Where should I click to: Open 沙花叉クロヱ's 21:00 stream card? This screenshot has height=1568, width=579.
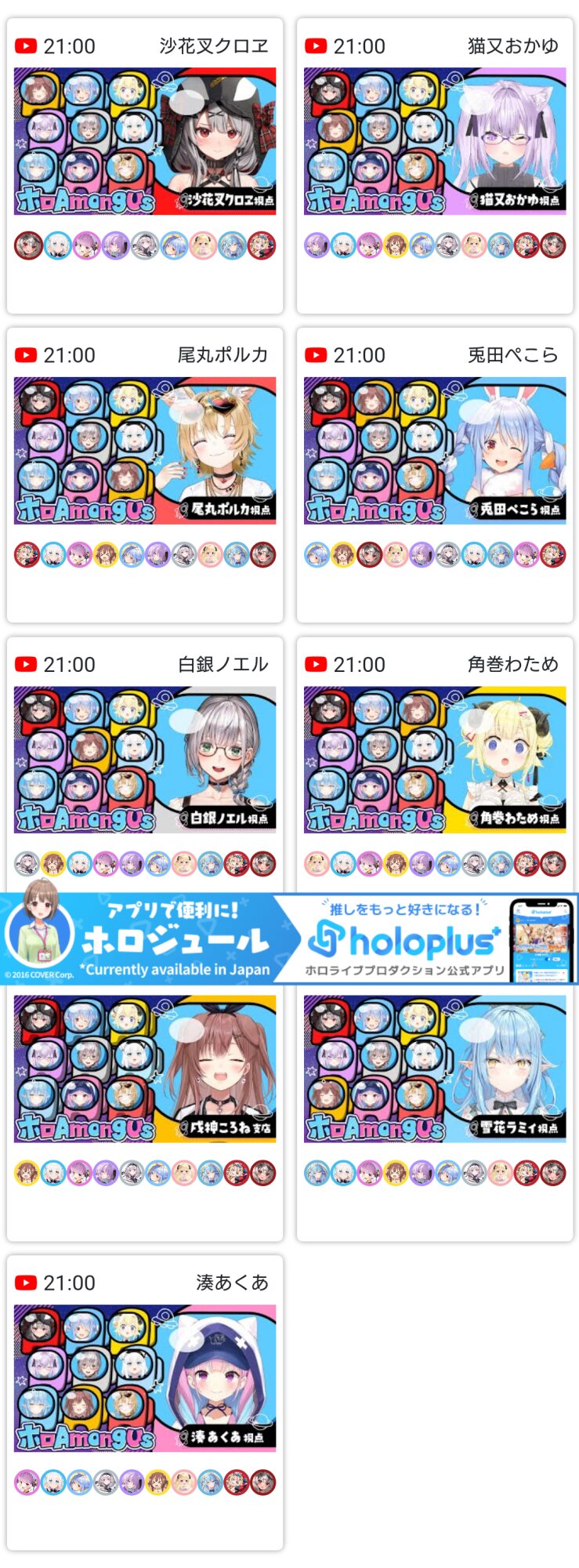(145, 141)
